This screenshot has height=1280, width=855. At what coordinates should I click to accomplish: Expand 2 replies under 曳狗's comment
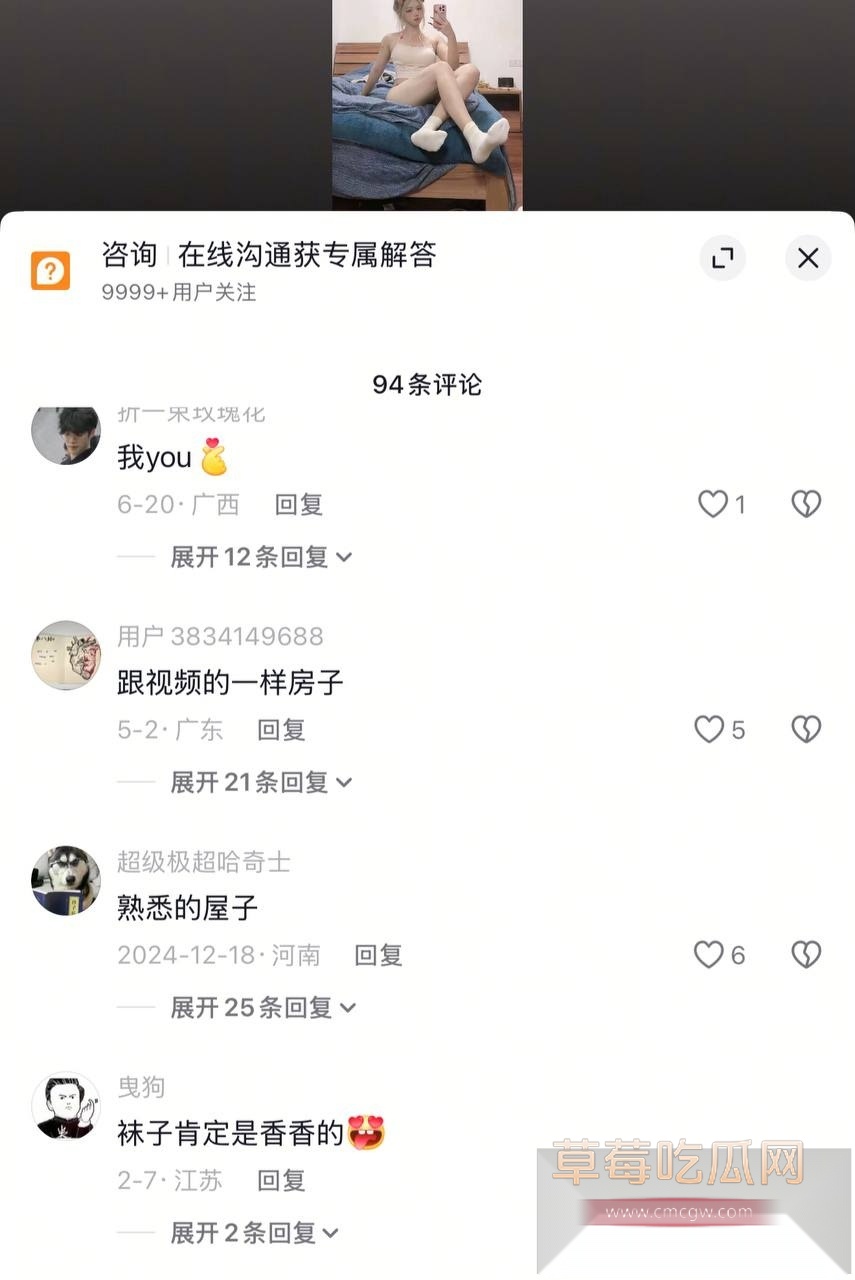click(x=254, y=1233)
